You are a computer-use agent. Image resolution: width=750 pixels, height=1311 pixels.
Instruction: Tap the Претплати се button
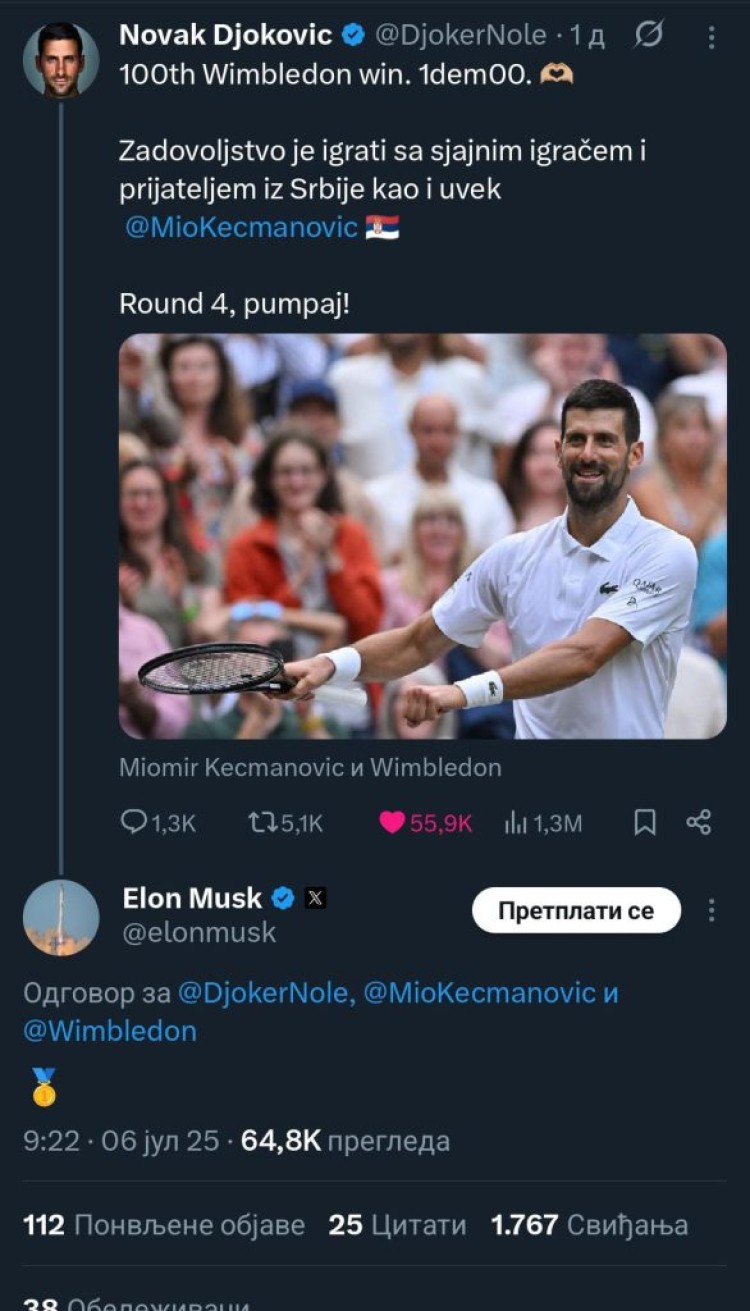[576, 911]
